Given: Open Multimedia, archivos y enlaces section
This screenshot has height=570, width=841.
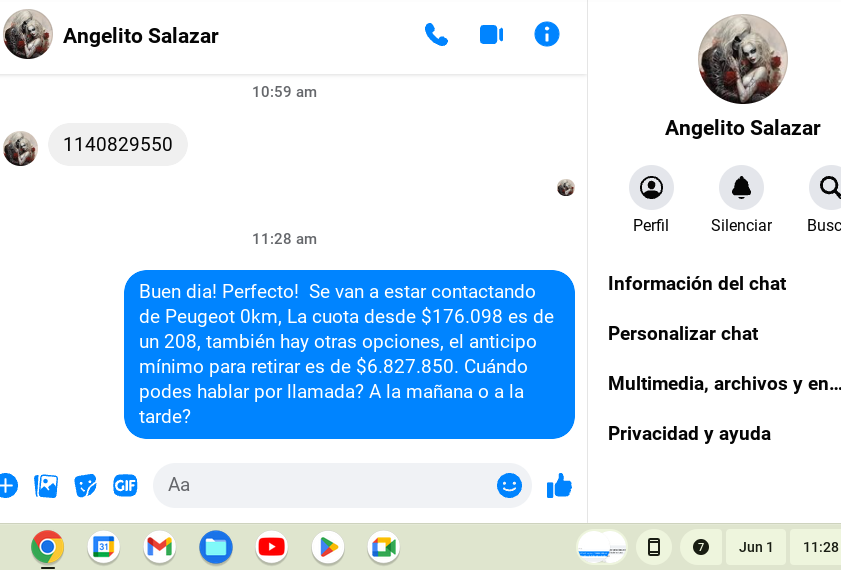Looking at the screenshot, I should pyautogui.click(x=723, y=384).
